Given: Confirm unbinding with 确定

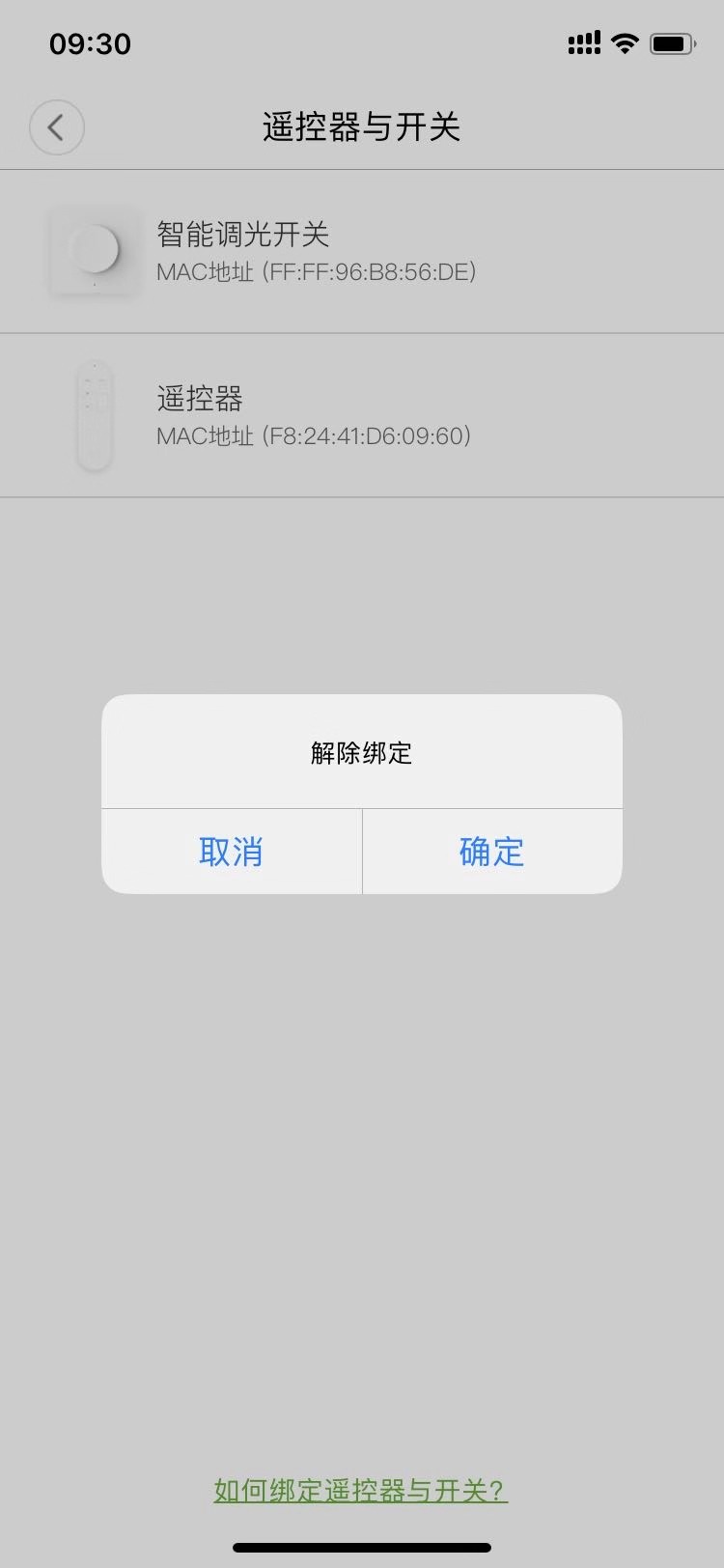Looking at the screenshot, I should pyautogui.click(x=492, y=852).
